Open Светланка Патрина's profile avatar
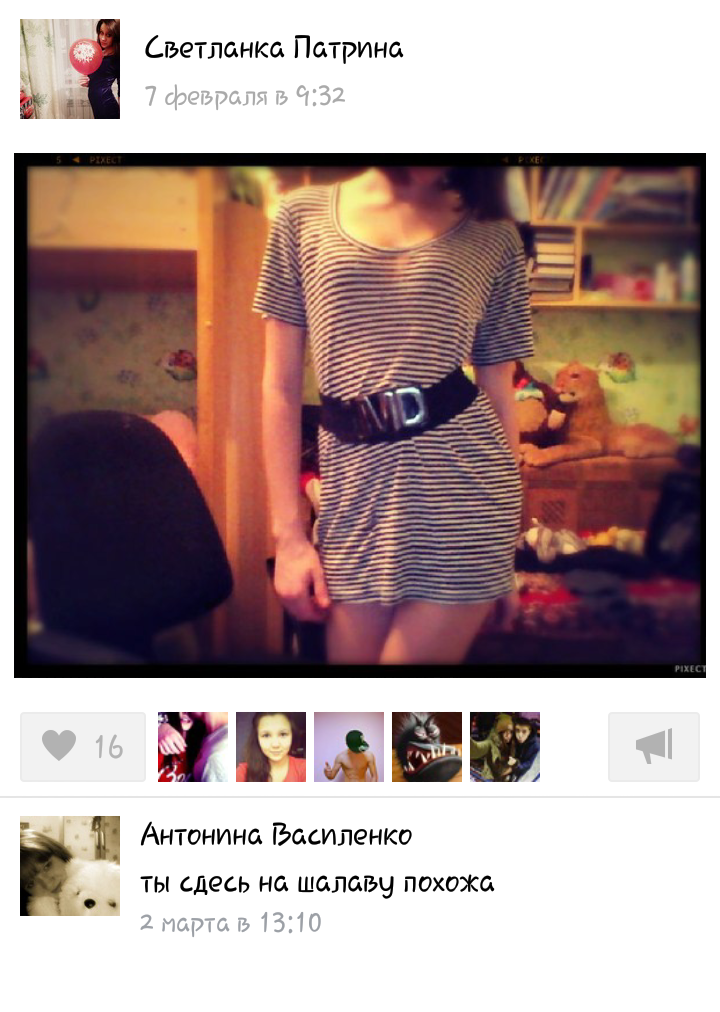 [x=70, y=69]
